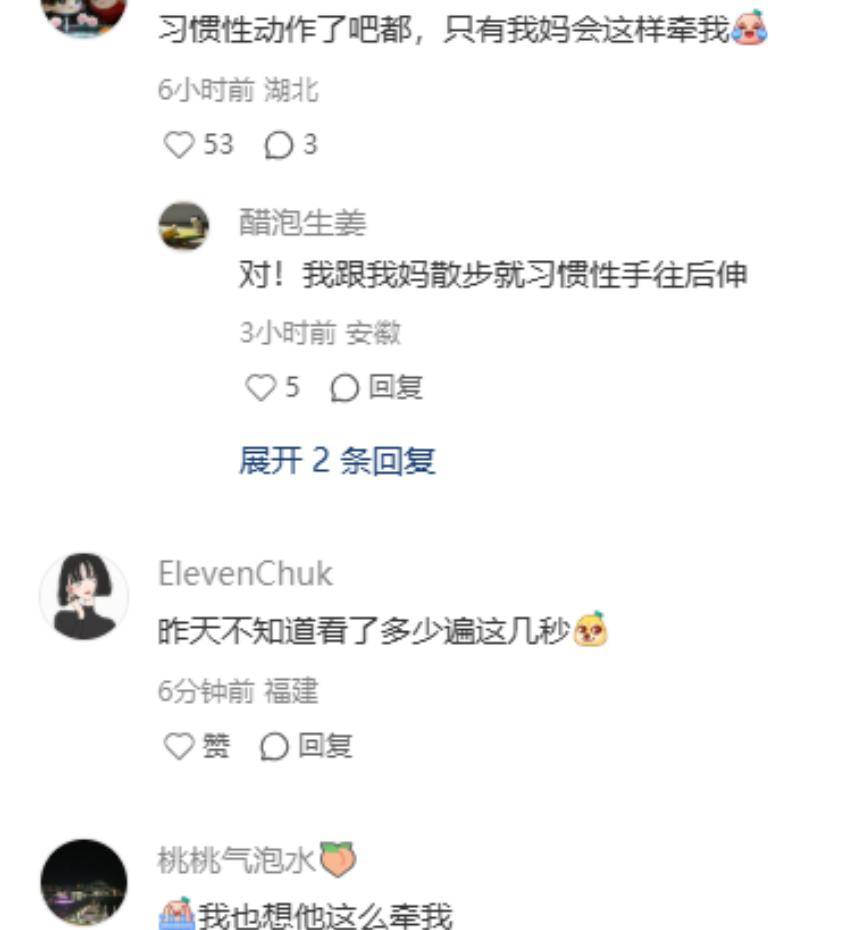Open 桃桃气泡水's profile avatar
This screenshot has width=865, height=930.
(x=84, y=883)
